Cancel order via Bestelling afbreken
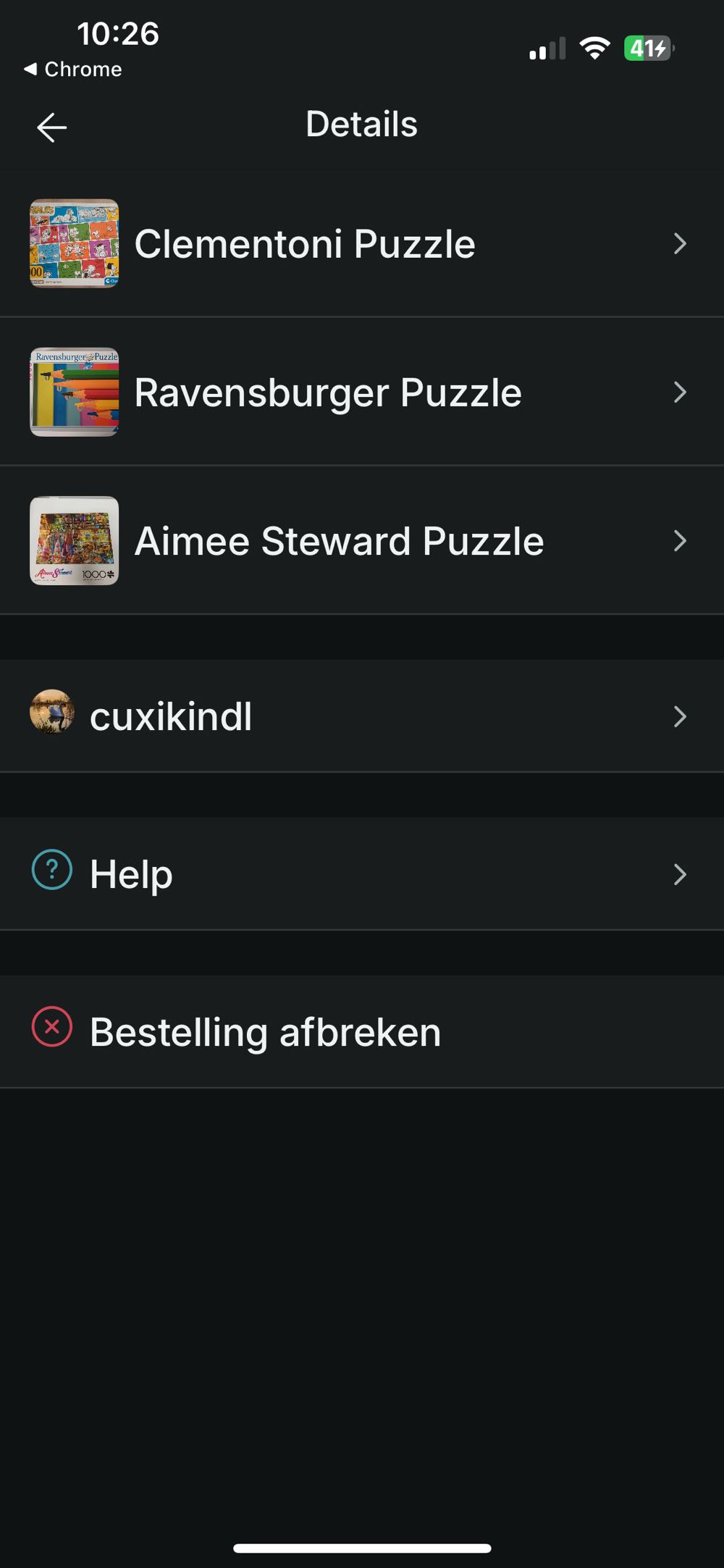Viewport: 724px width, 1568px height. coord(265,1032)
